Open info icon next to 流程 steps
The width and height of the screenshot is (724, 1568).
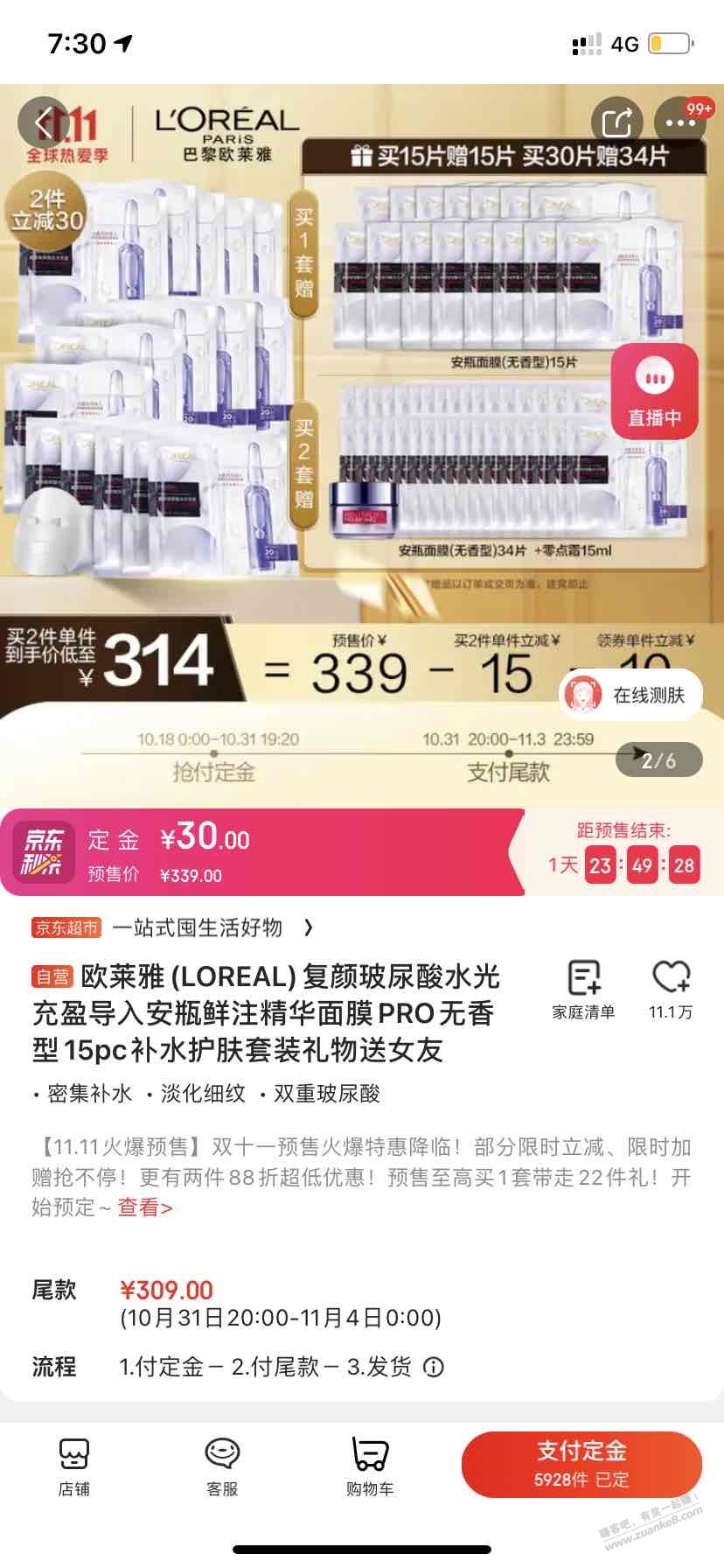pos(434,1367)
